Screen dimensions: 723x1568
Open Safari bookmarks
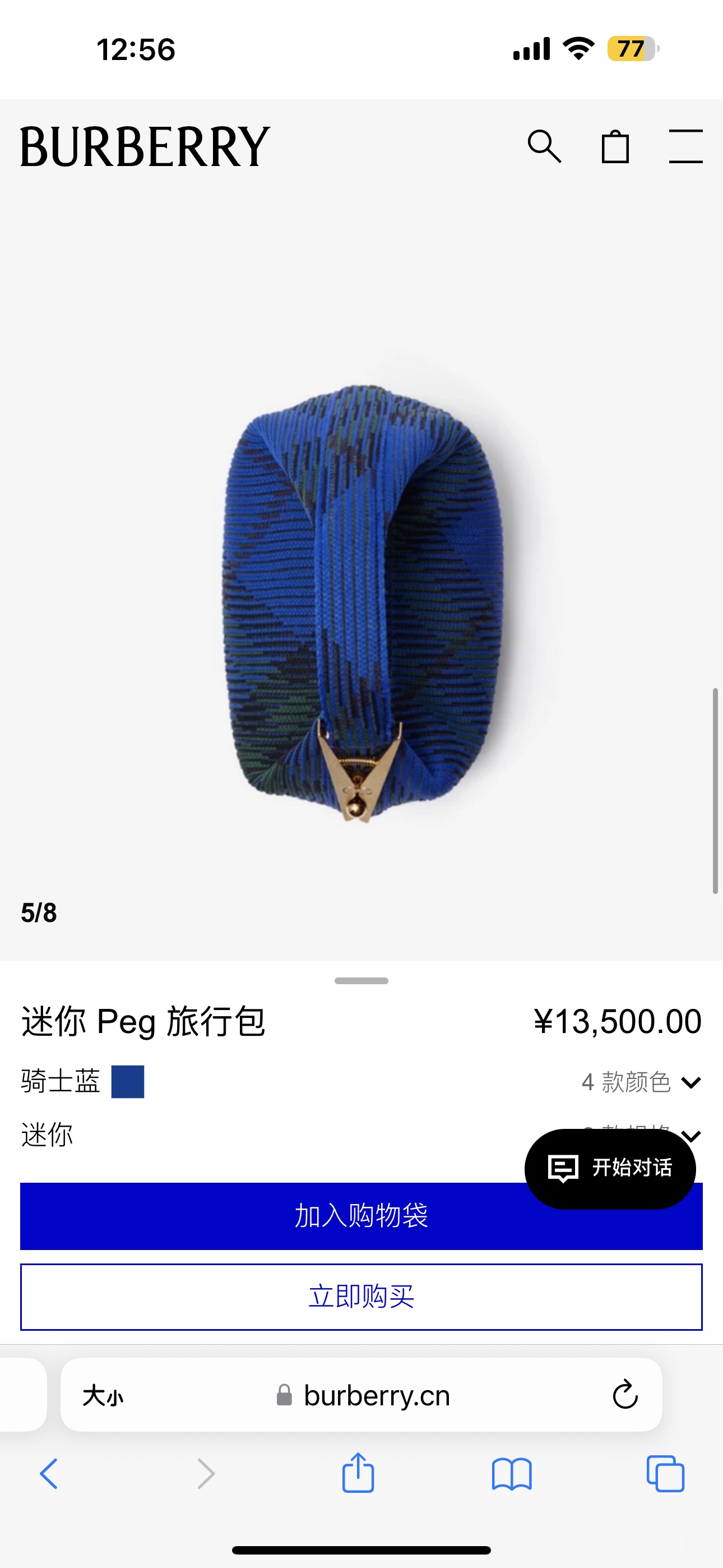pos(511,1474)
